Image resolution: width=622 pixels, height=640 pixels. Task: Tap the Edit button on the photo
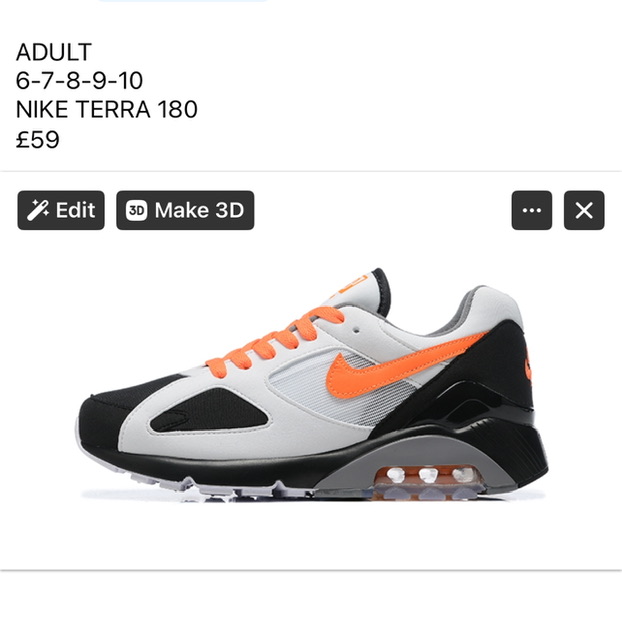[61, 210]
